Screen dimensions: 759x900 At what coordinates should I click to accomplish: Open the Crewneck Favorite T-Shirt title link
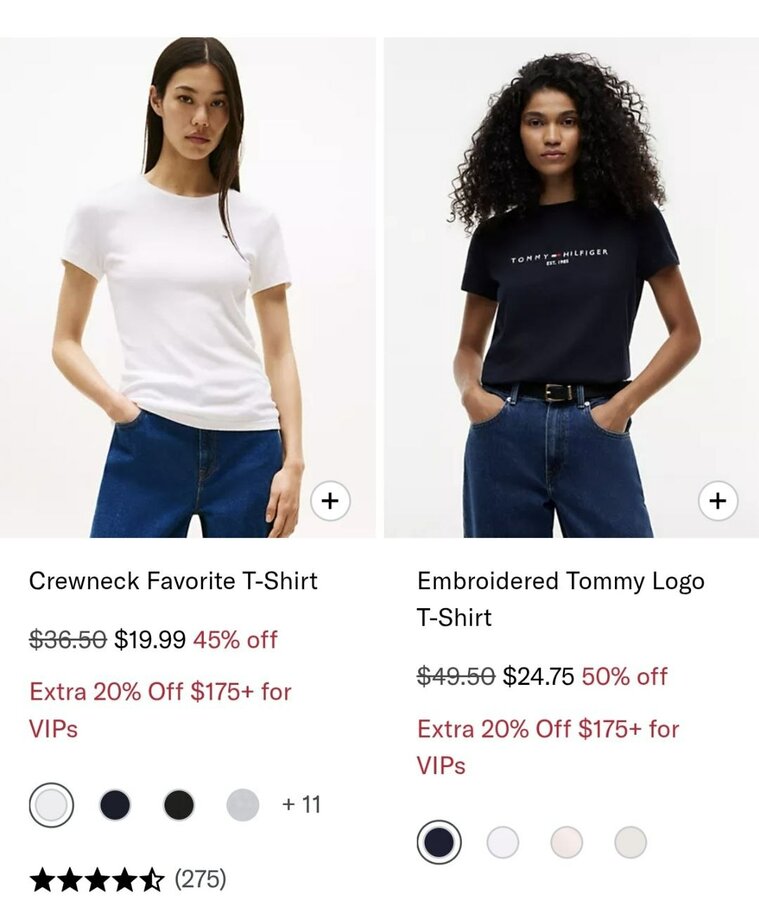click(173, 581)
